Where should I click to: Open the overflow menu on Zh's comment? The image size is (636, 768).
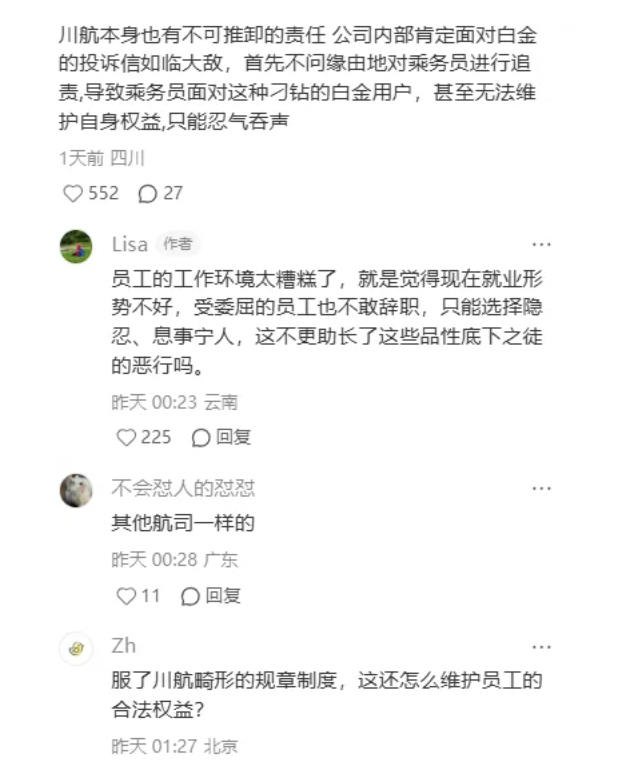click(541, 647)
